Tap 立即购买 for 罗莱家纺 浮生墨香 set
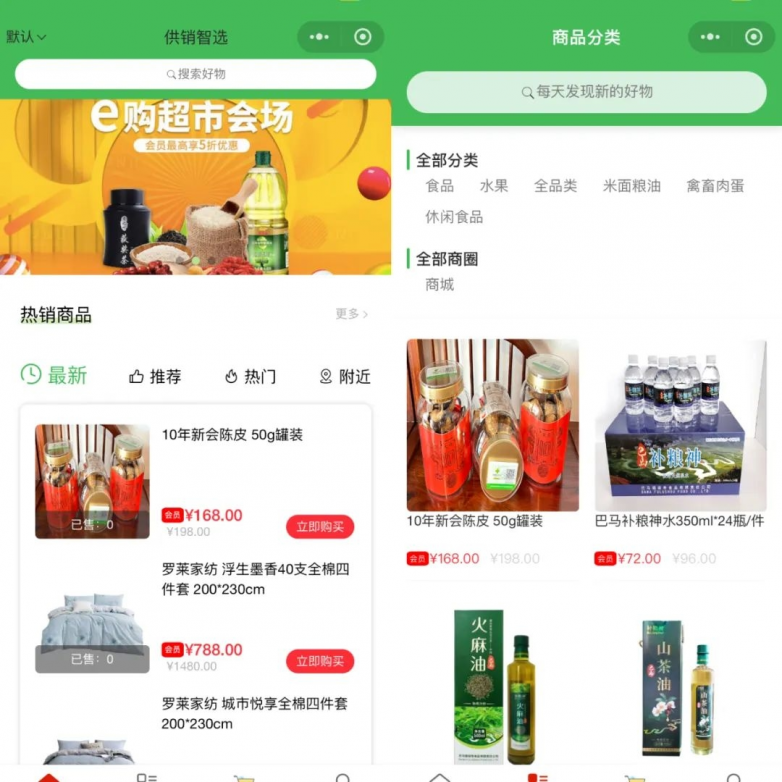The width and height of the screenshot is (782, 782). coord(320,661)
